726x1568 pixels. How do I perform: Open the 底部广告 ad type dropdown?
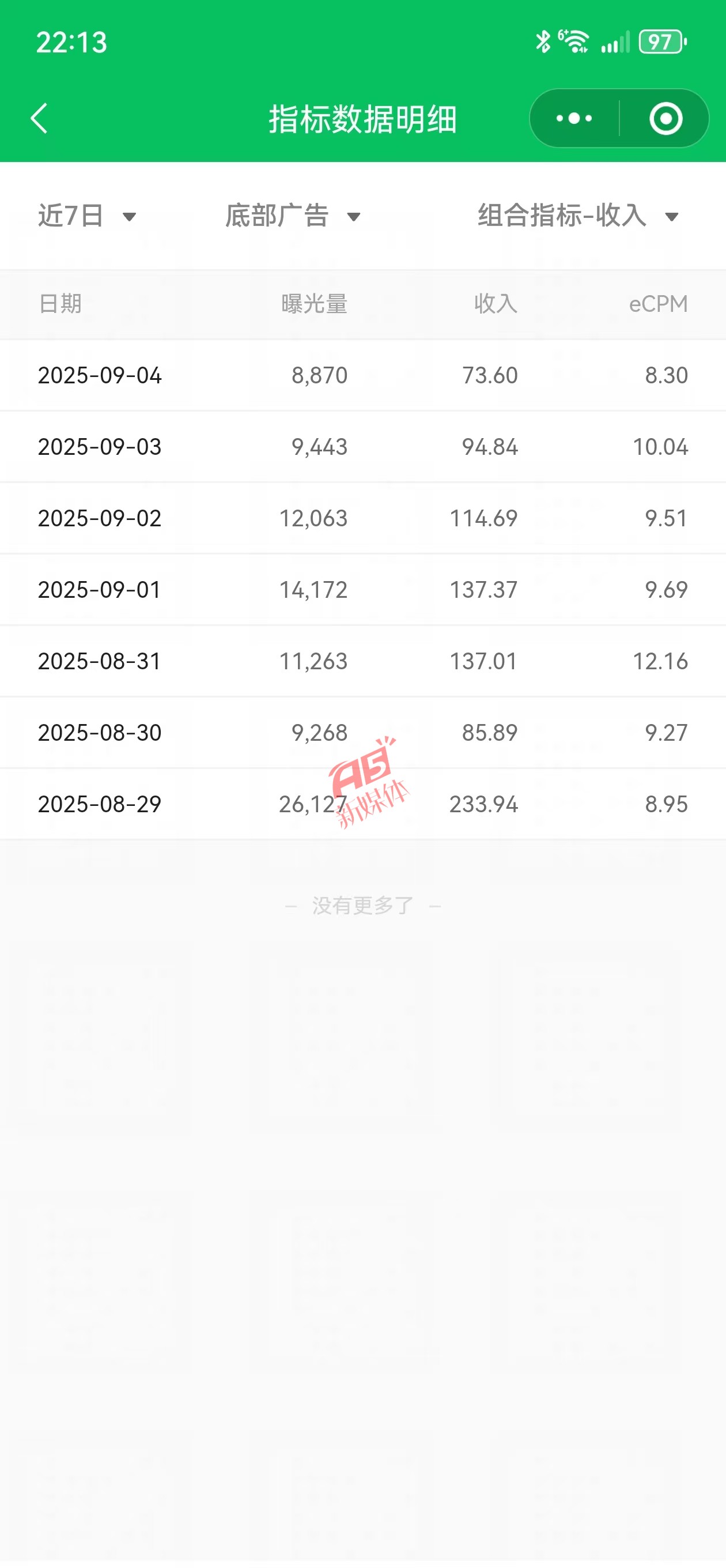pos(293,216)
